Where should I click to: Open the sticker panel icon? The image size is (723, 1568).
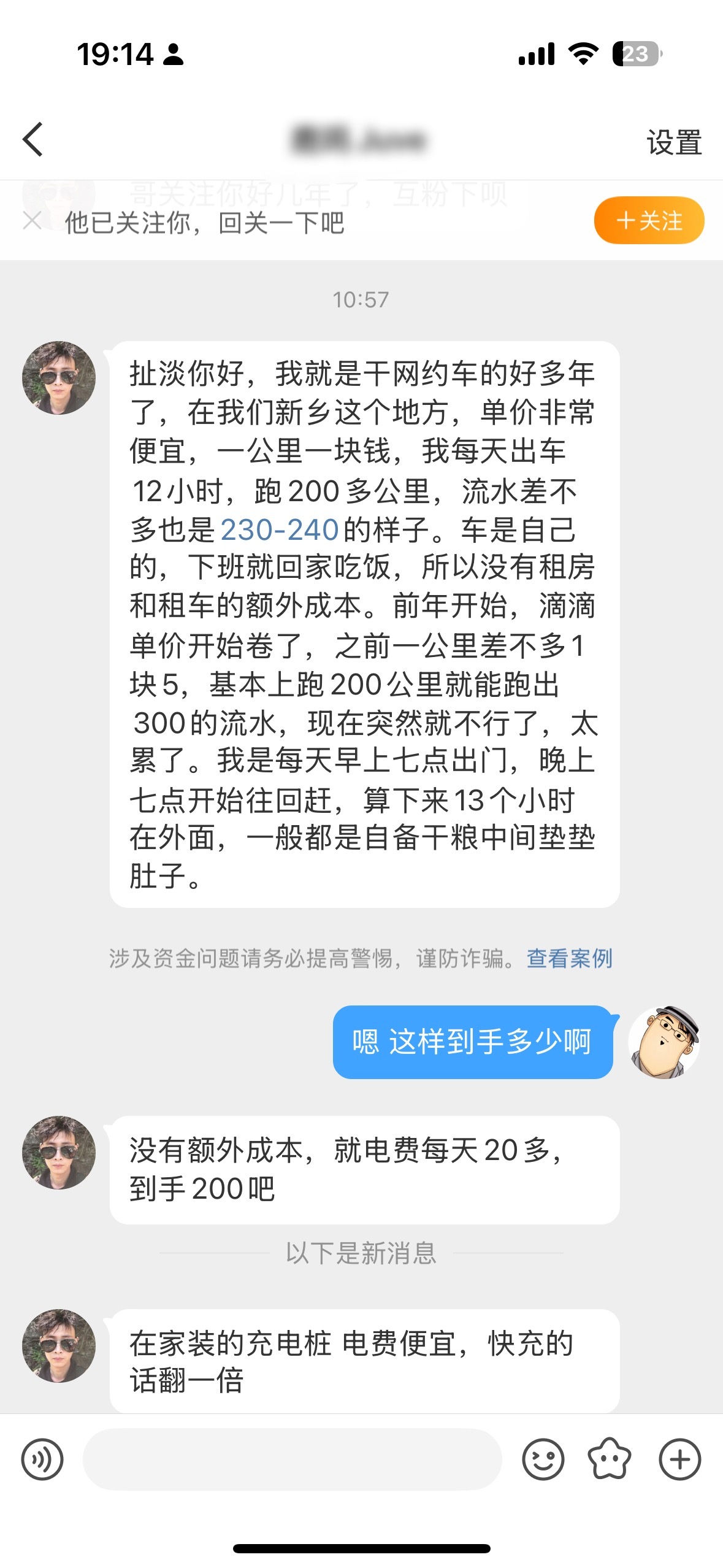click(x=609, y=1459)
